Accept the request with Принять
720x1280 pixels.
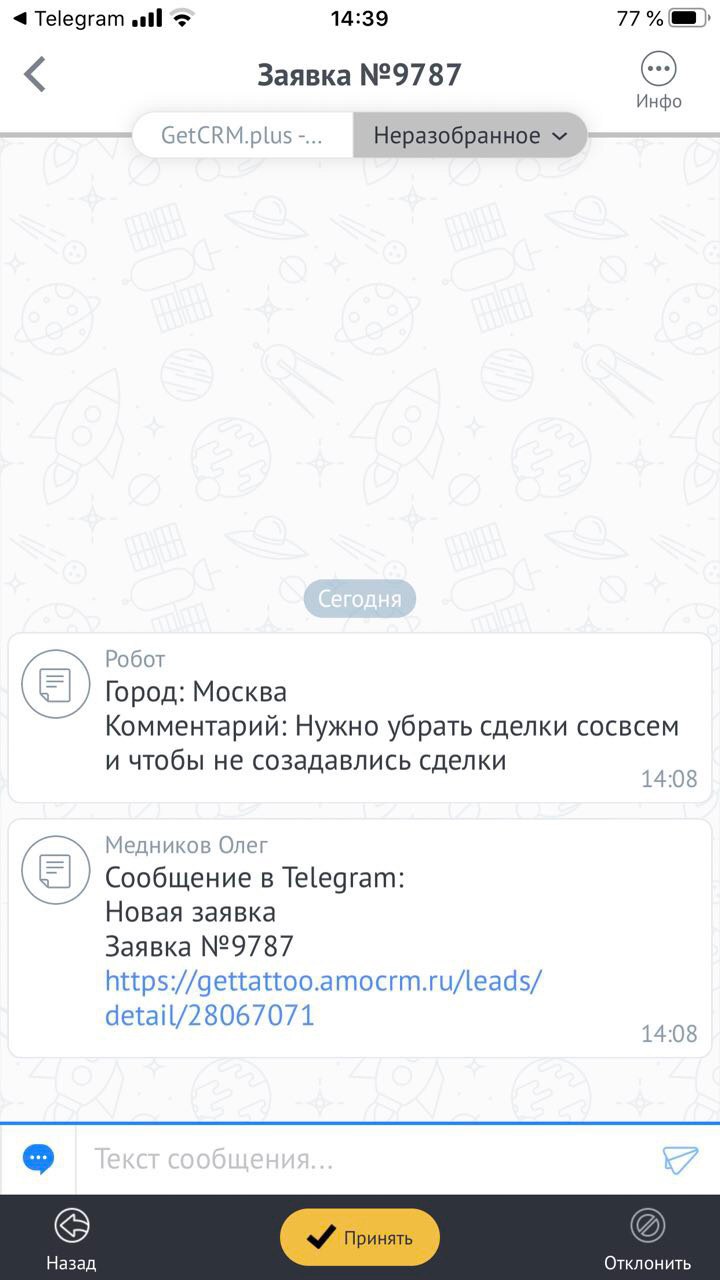[360, 1238]
